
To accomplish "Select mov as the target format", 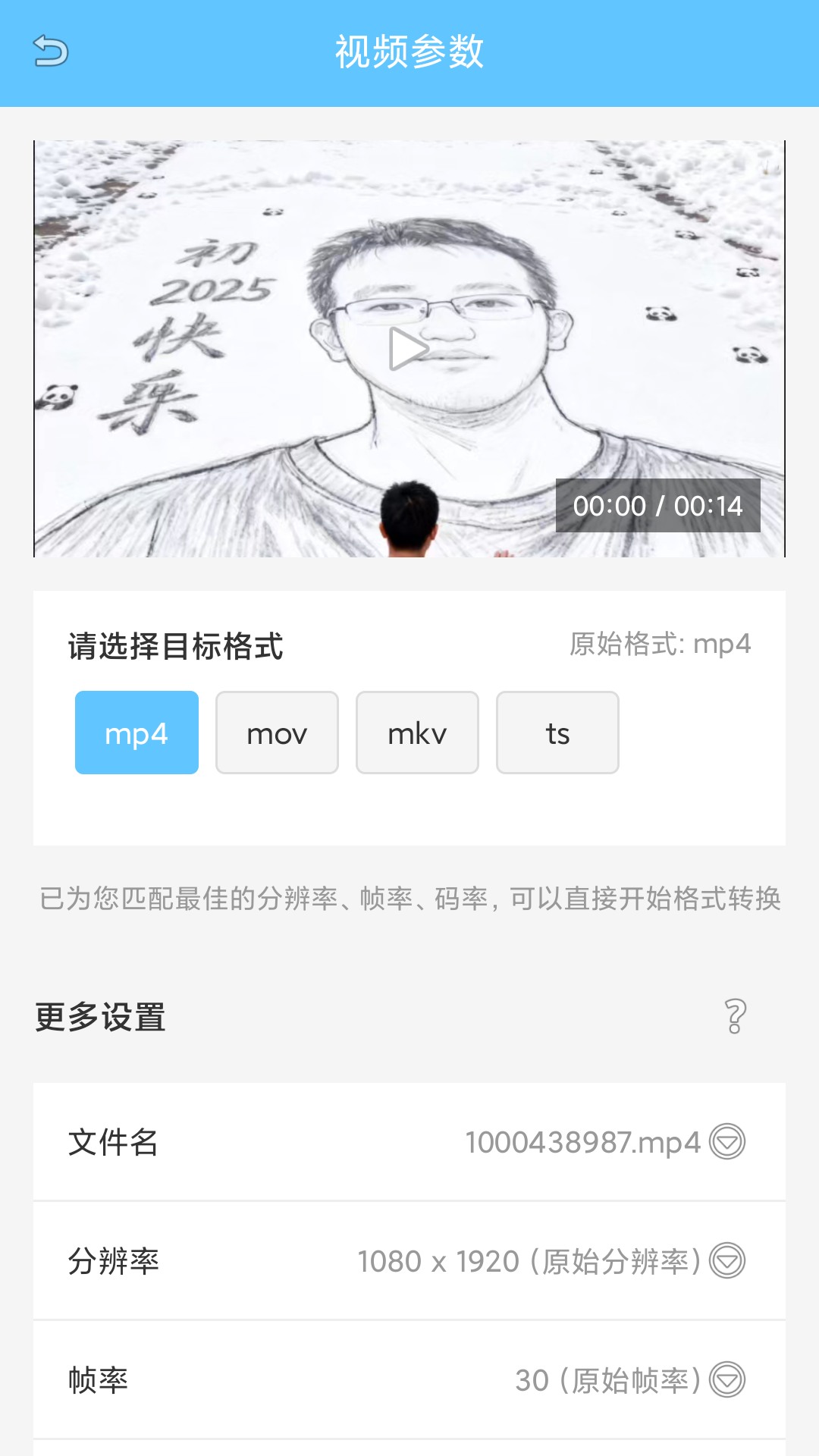I will (x=277, y=732).
